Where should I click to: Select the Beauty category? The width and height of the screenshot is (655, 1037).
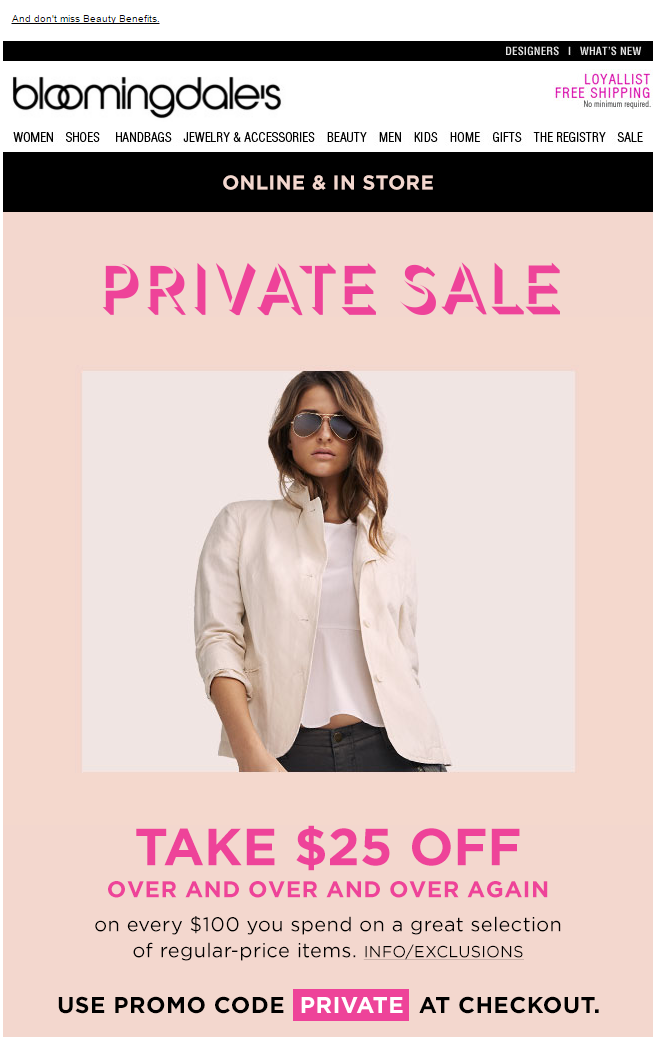pyautogui.click(x=347, y=137)
